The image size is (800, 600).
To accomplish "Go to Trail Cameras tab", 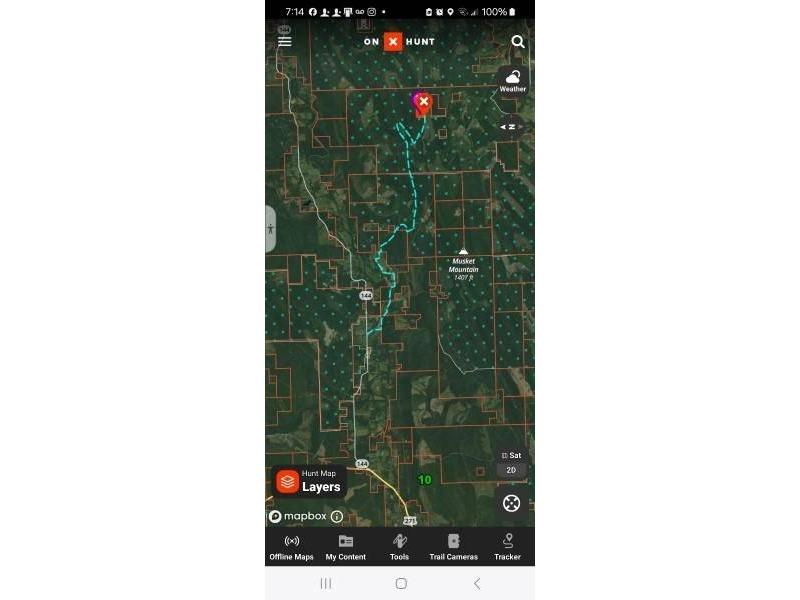I will tap(453, 547).
